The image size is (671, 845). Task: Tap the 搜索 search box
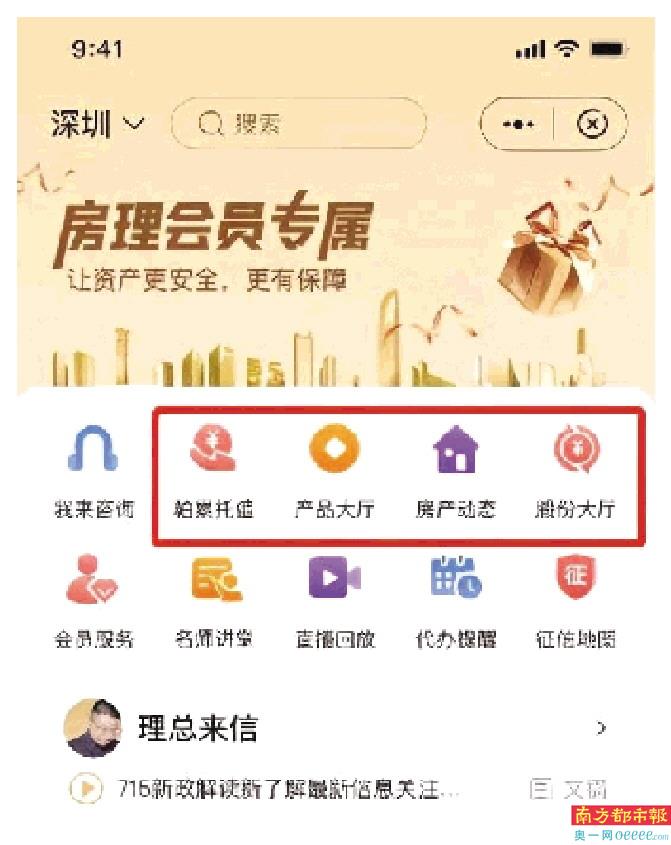coord(298,124)
